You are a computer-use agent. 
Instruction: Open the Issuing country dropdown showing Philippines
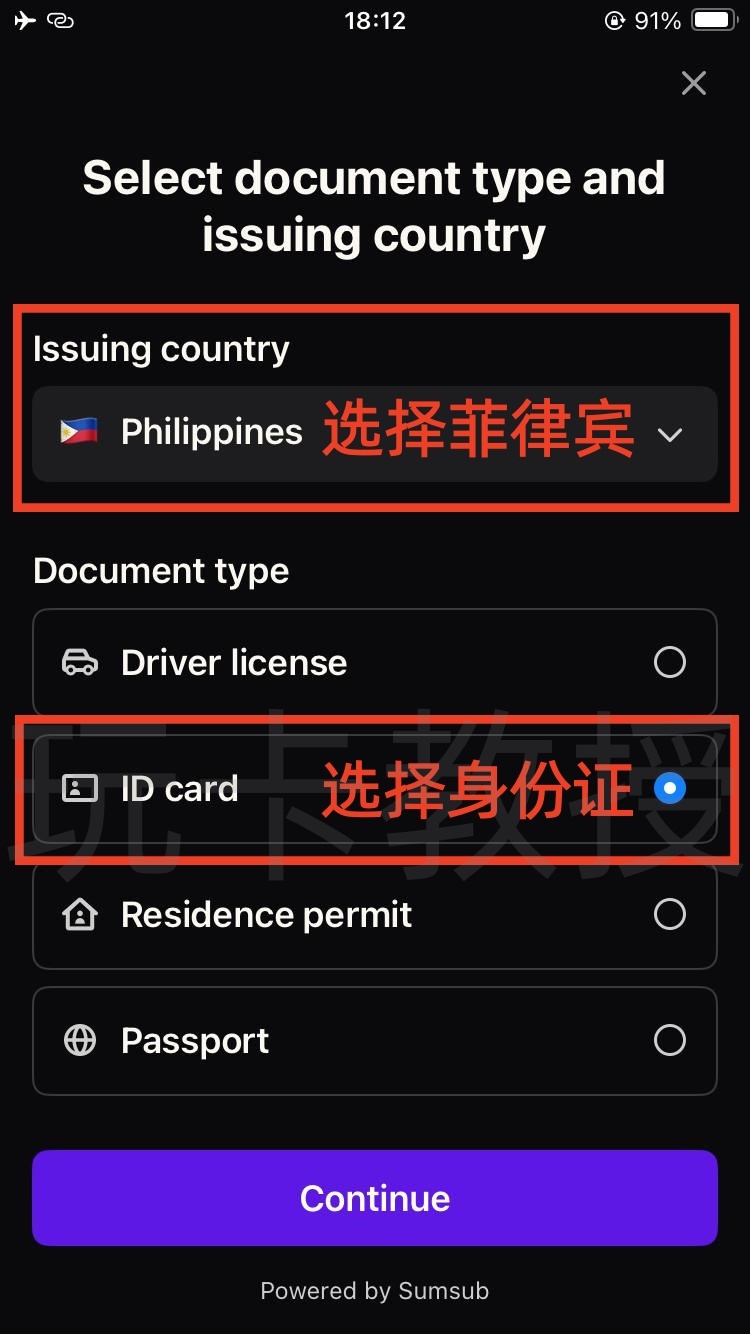pos(374,434)
